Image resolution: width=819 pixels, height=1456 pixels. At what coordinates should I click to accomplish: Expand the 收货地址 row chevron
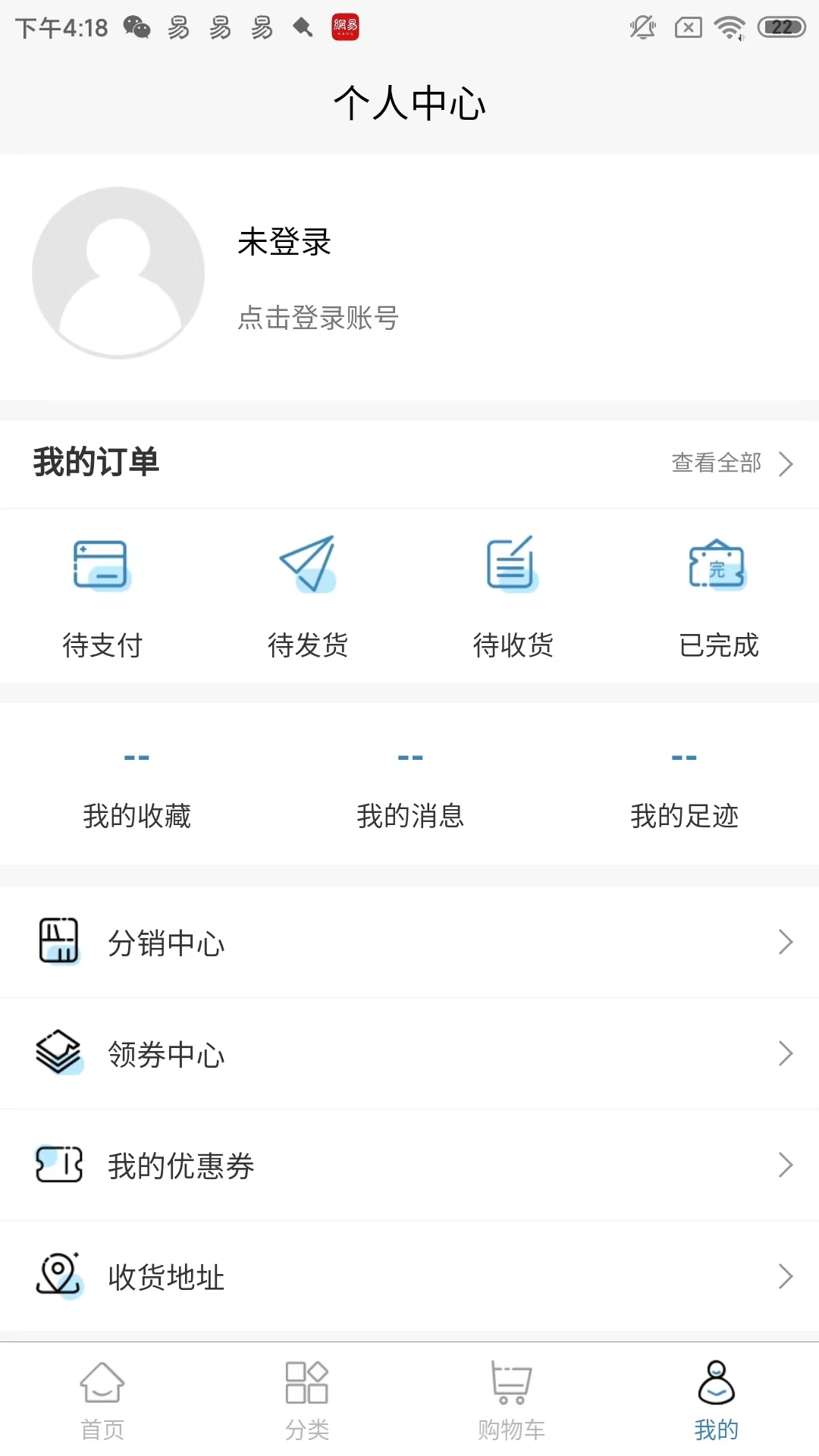click(785, 1277)
